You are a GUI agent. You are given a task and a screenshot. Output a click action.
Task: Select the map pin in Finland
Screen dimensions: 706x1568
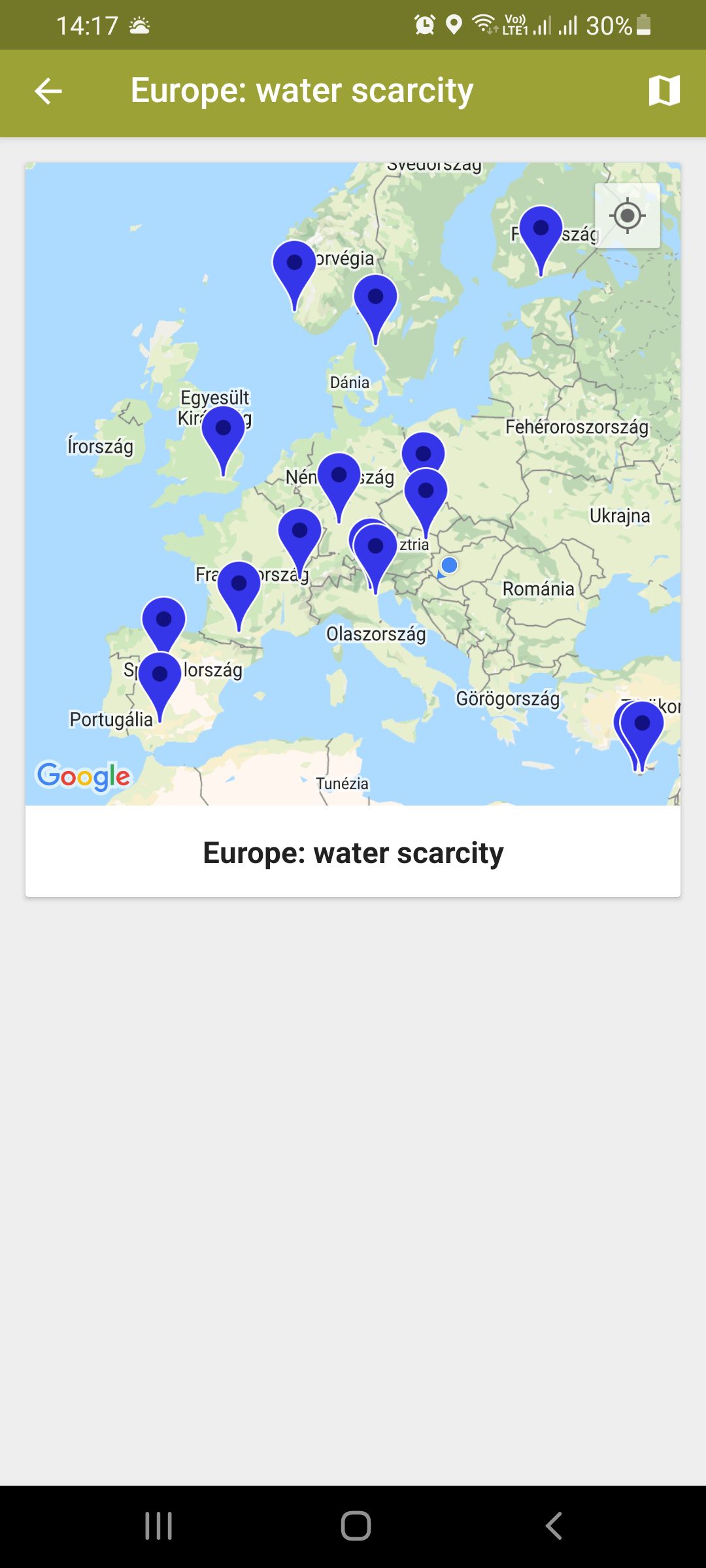[541, 233]
